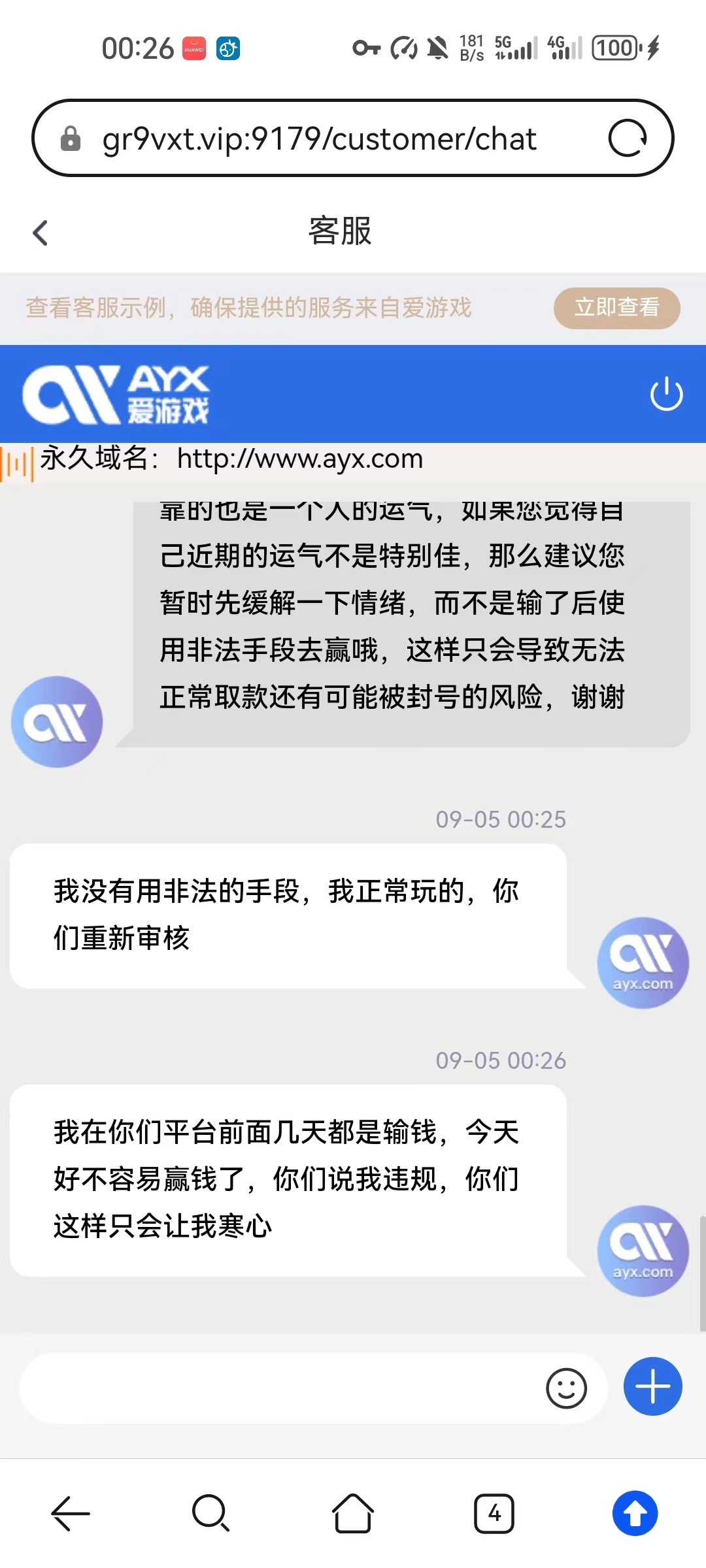
Task: Edit the gr9vxt.vip URL address bar
Action: 319,139
